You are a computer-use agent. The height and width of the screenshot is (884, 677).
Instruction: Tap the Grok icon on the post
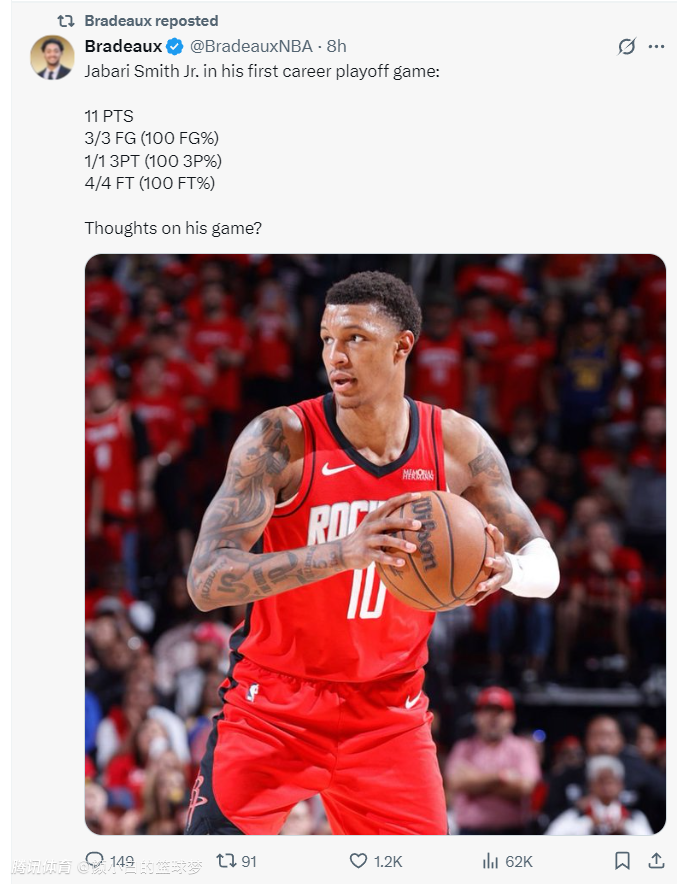pos(626,47)
